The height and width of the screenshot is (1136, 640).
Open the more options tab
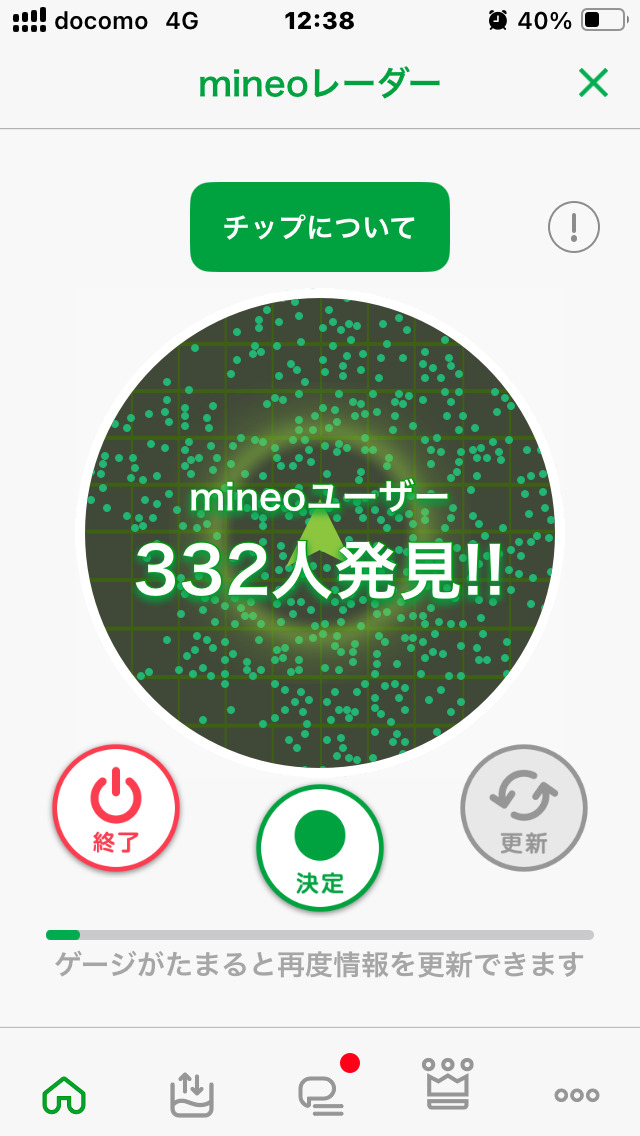click(577, 1094)
